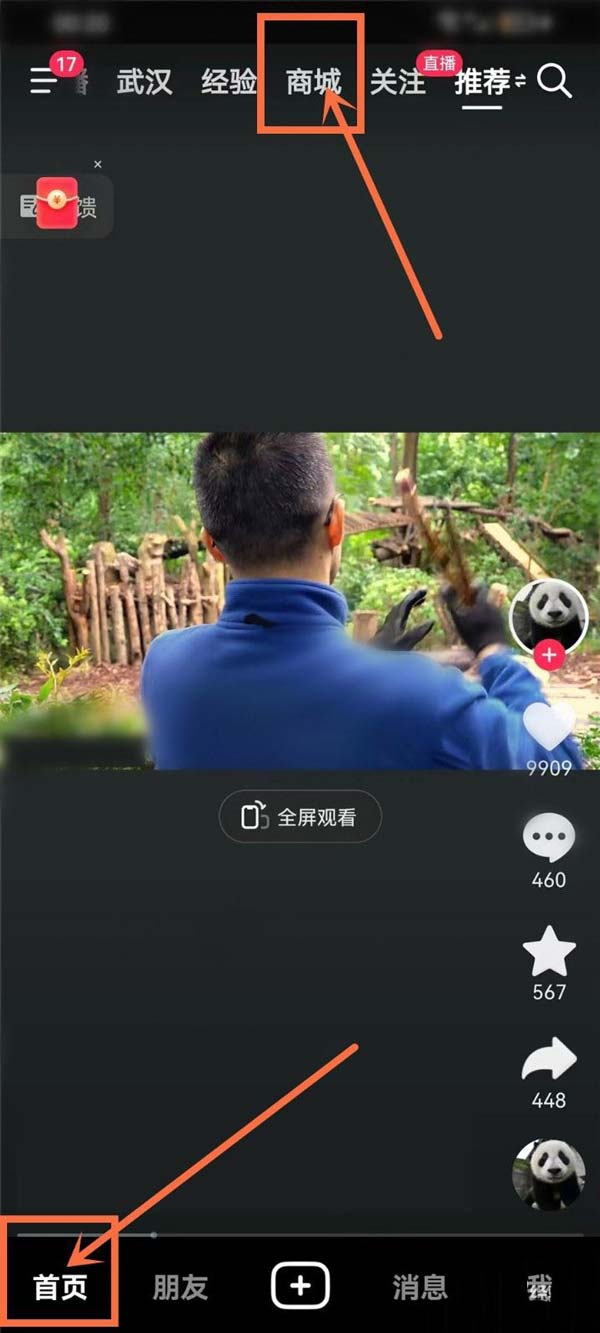Create a new post with plus button
Viewport: 600px width, 1333px height.
click(301, 1285)
